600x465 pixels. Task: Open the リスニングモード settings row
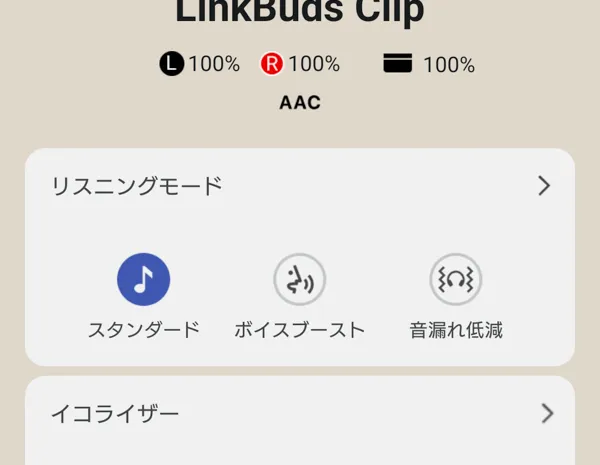(x=300, y=186)
